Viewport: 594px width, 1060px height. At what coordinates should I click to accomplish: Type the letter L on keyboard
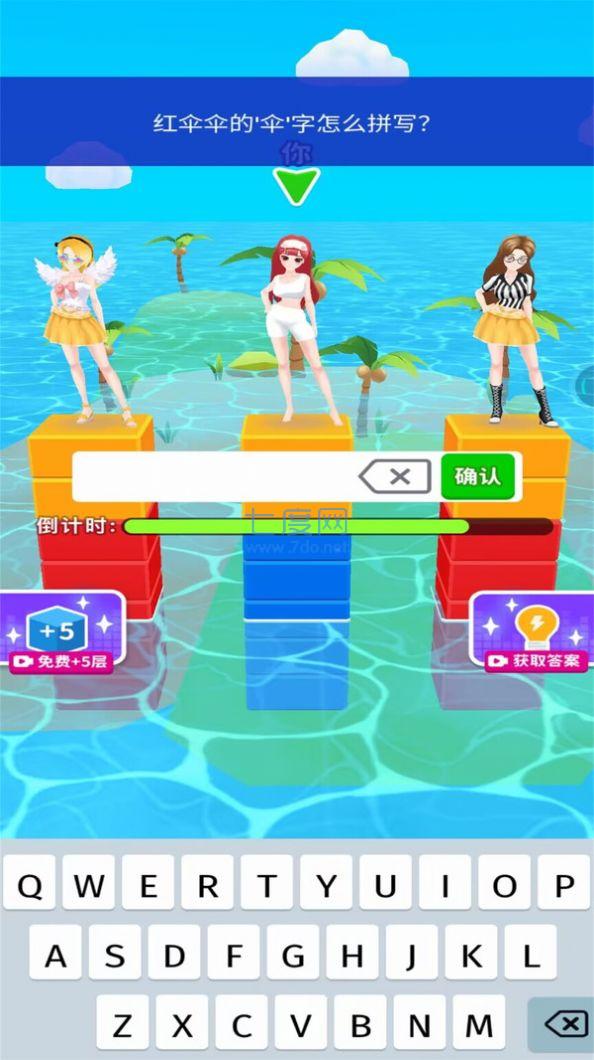[531, 955]
